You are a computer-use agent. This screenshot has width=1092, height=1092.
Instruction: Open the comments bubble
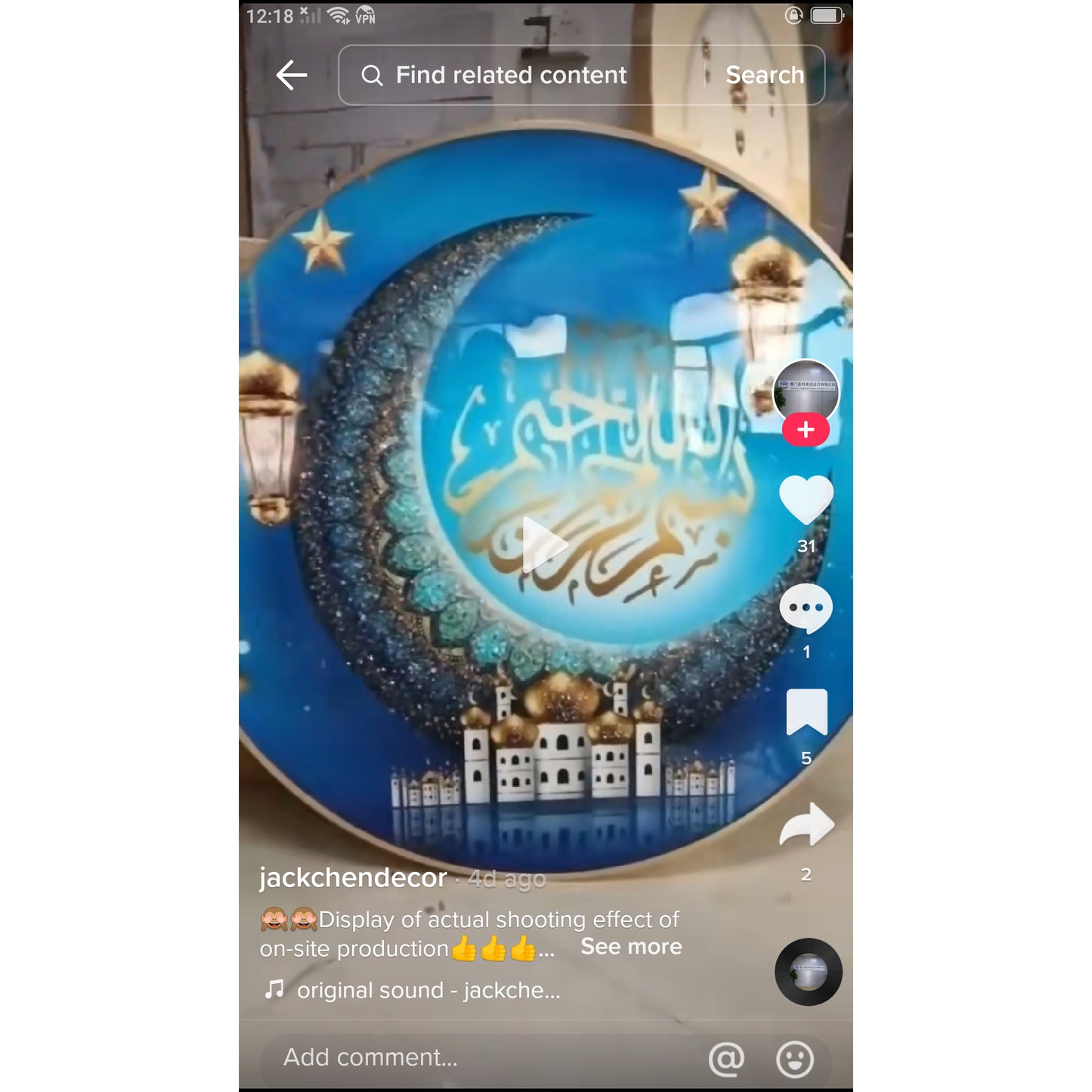[806, 608]
